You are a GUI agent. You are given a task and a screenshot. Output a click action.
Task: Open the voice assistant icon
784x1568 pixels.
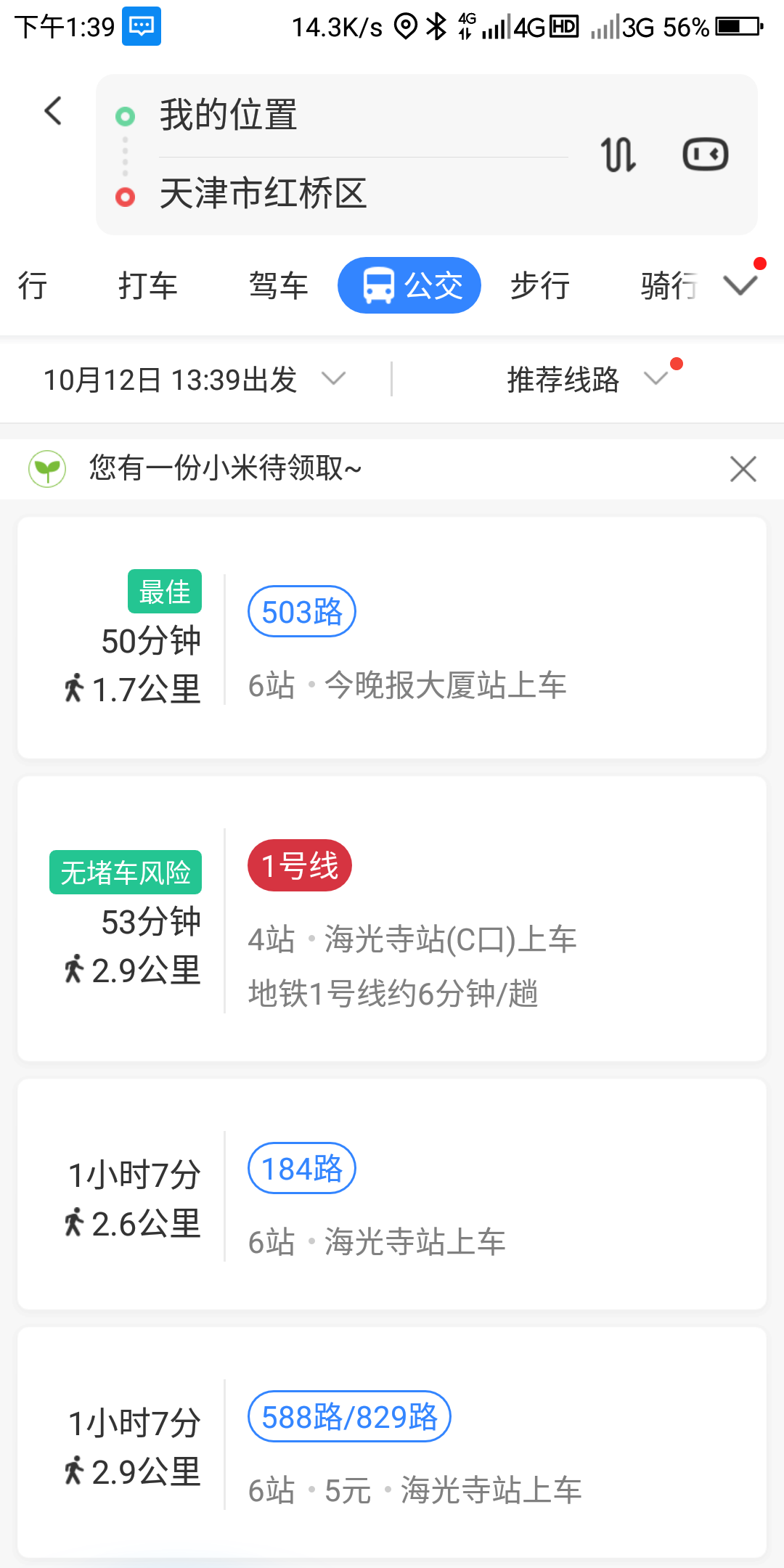click(705, 155)
